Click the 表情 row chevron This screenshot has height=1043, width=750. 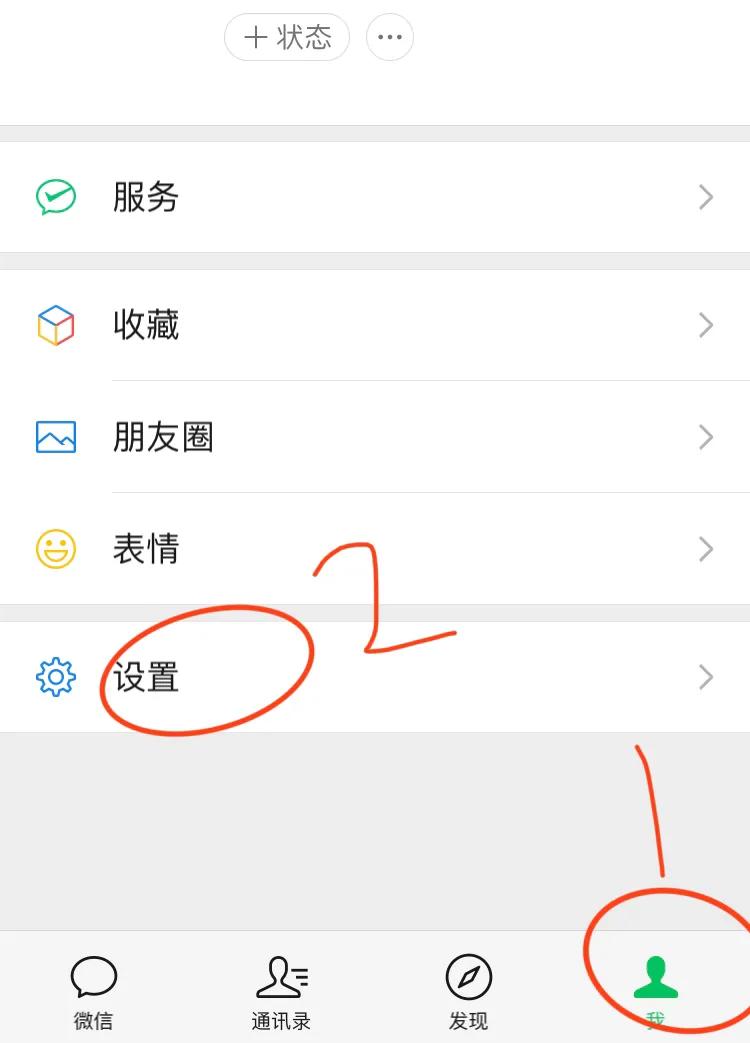click(x=706, y=549)
